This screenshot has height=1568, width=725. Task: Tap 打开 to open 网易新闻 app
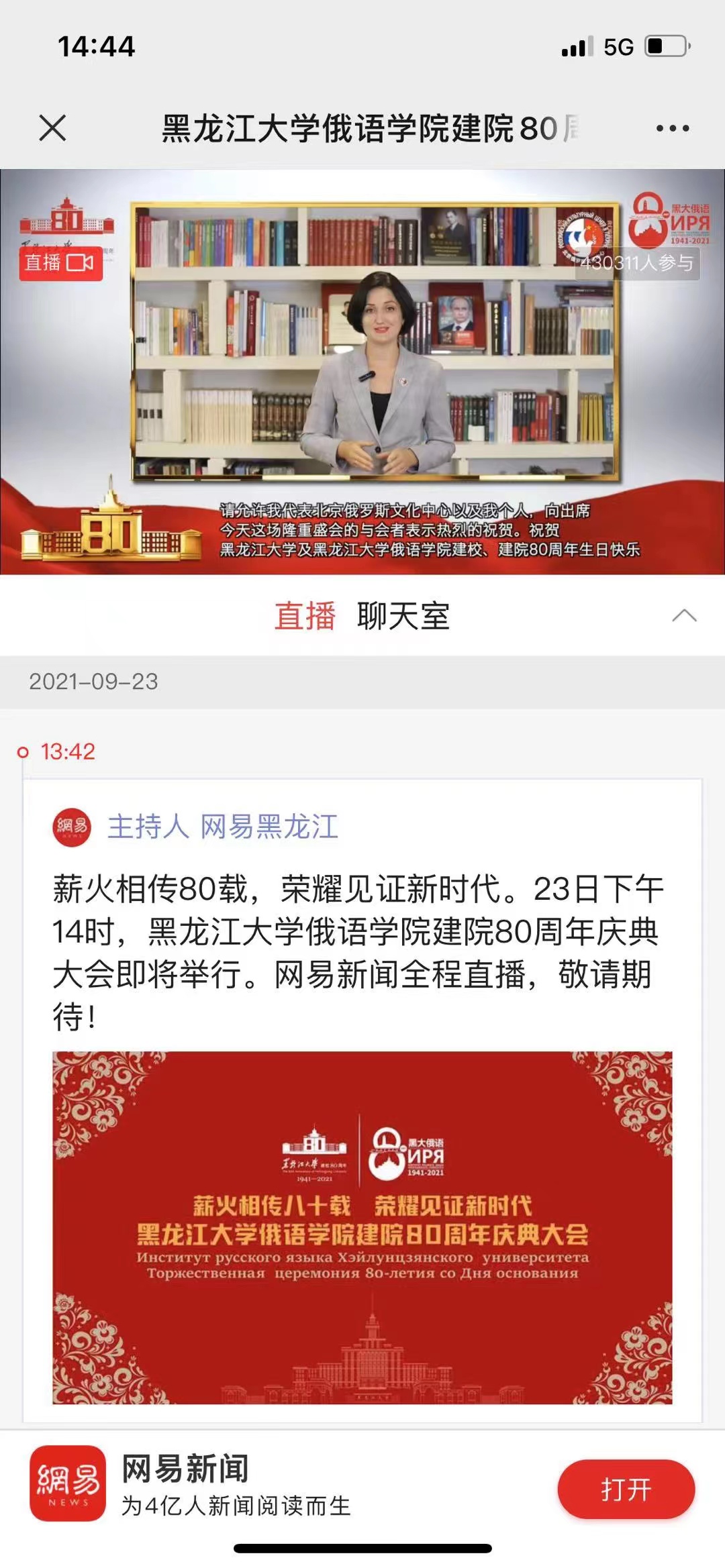click(x=626, y=1489)
